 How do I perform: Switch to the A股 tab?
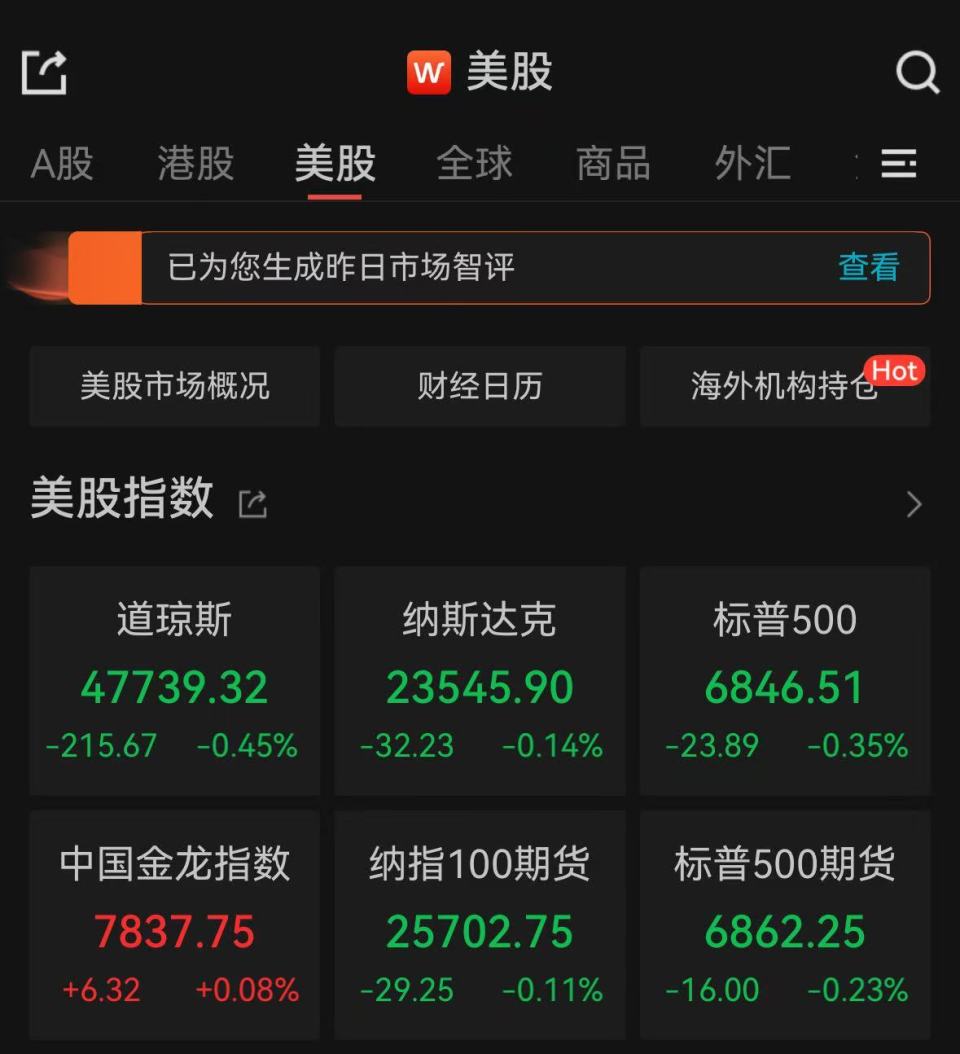[x=63, y=165]
